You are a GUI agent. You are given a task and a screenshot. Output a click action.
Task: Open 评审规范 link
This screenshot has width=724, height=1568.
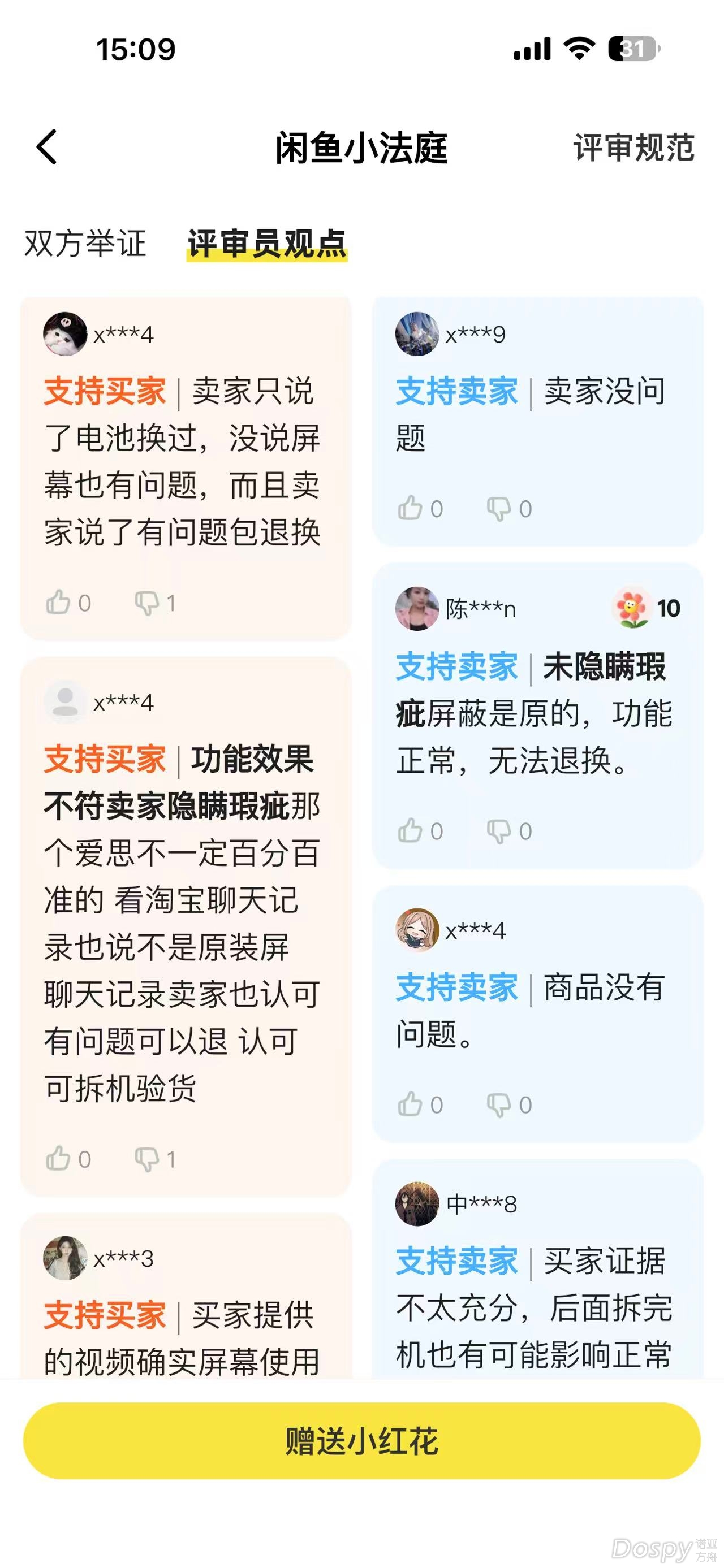coord(633,148)
